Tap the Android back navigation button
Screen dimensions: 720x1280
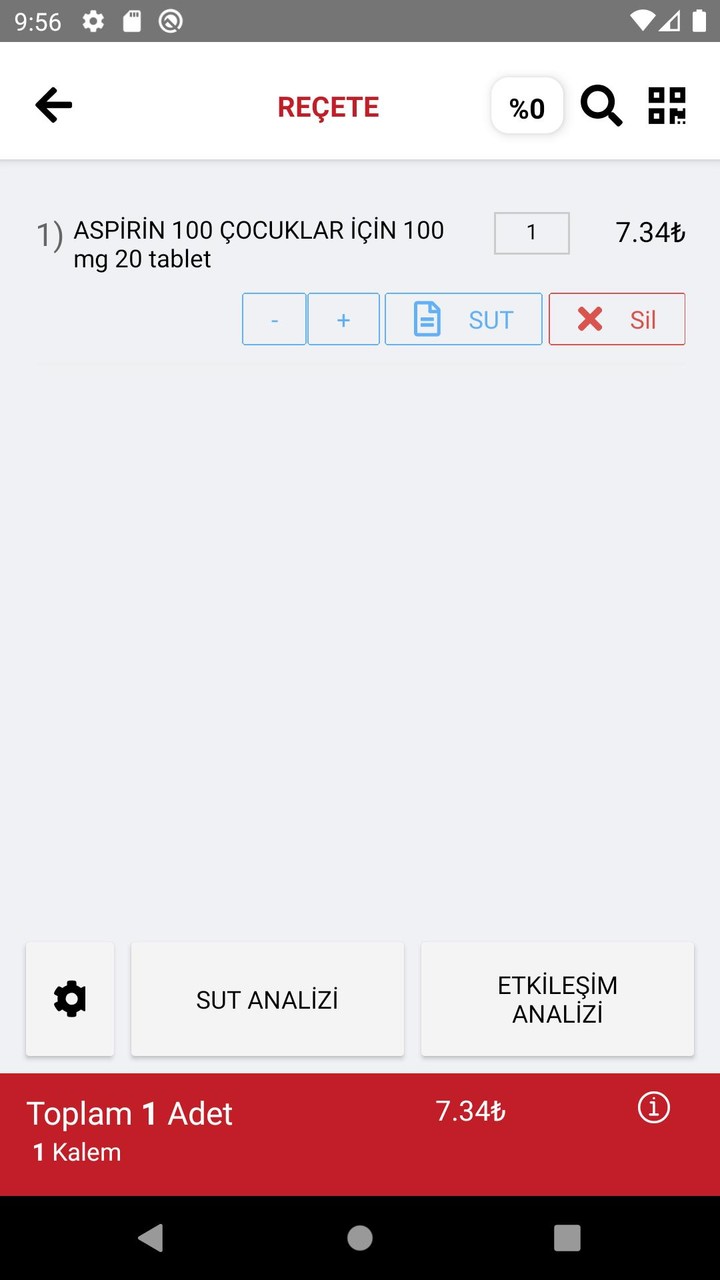pyautogui.click(x=151, y=1237)
